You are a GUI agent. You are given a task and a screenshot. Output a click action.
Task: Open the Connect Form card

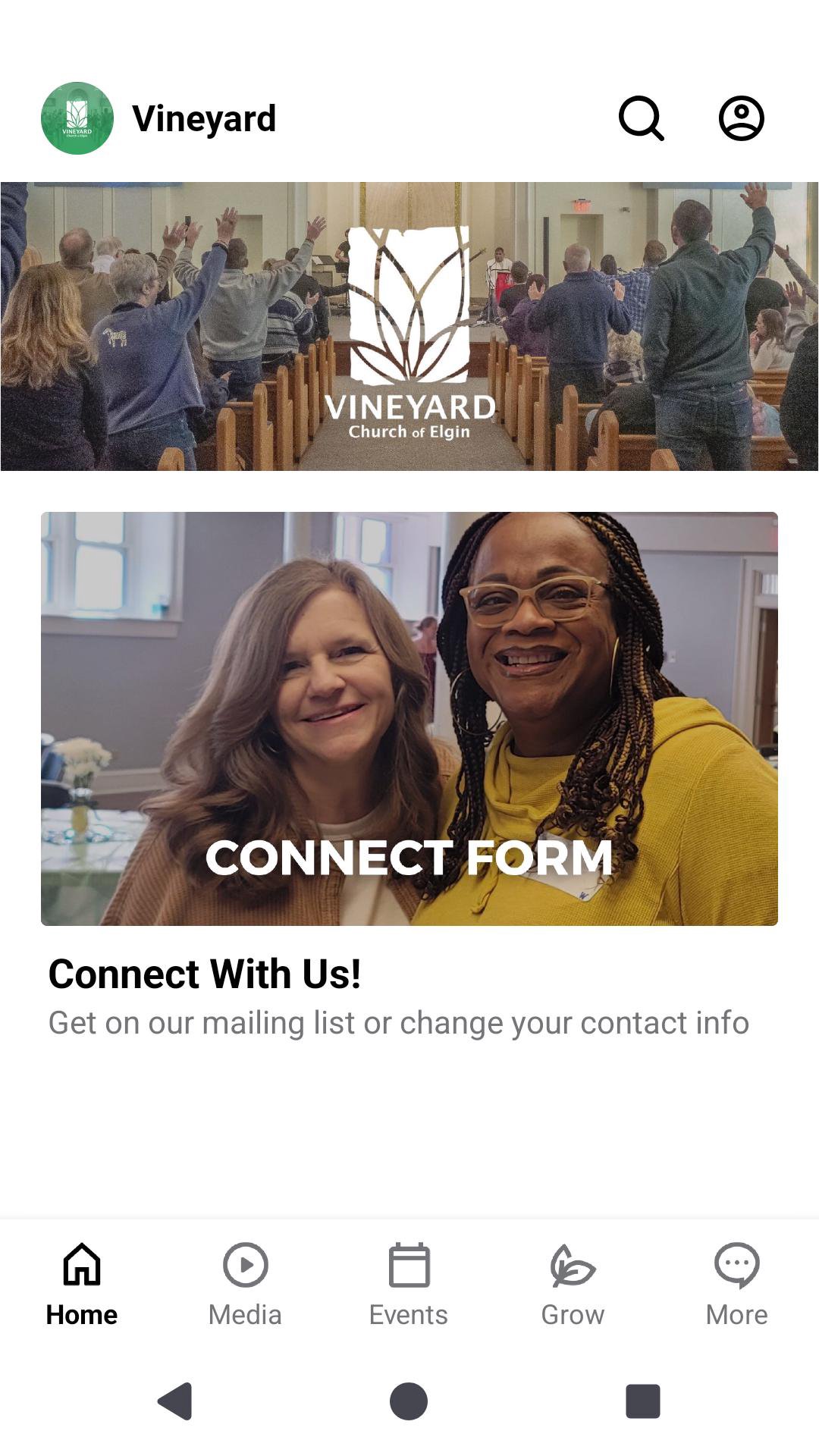[409, 718]
